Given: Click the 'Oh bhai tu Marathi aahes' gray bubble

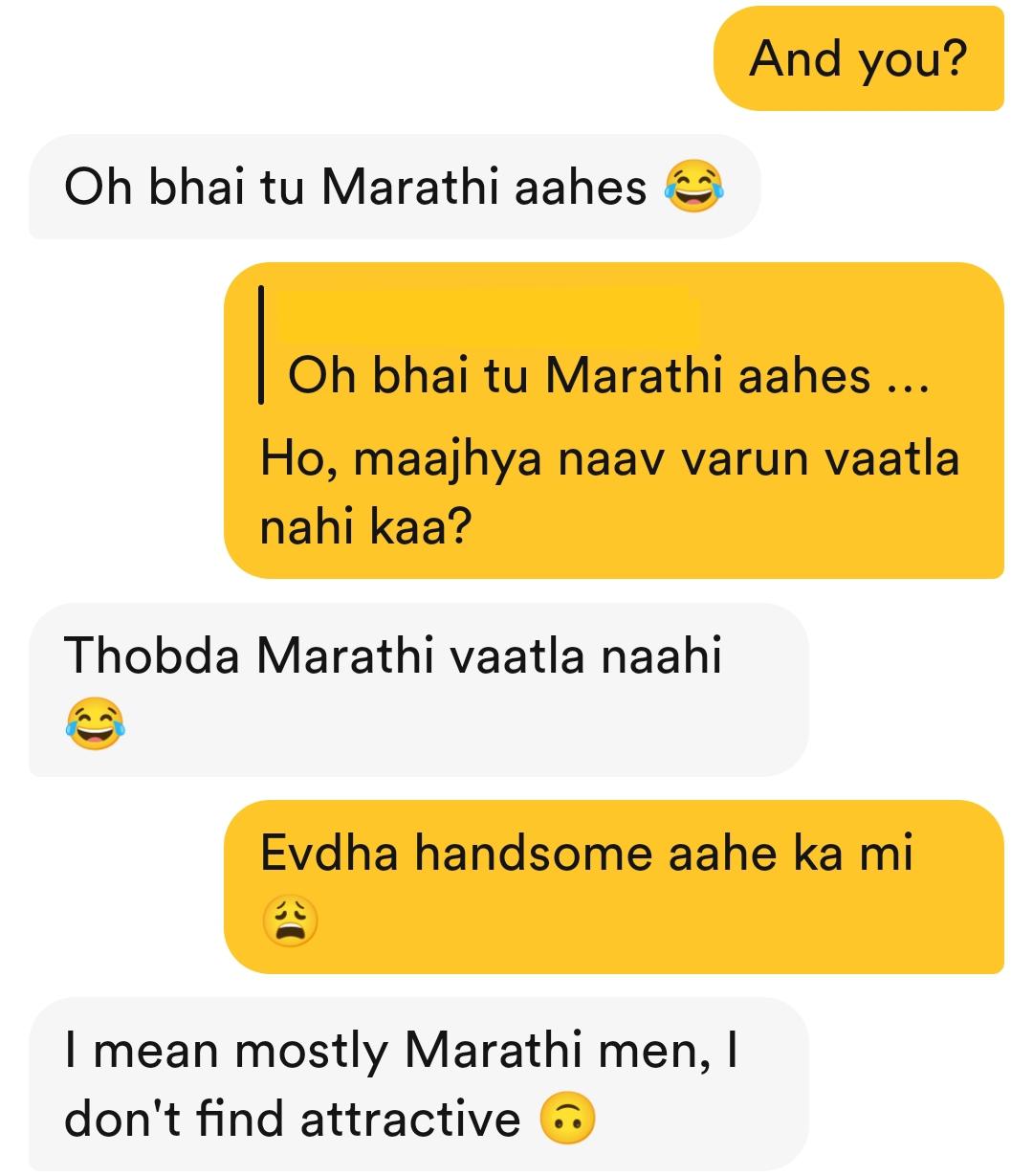Looking at the screenshot, I should (392, 185).
